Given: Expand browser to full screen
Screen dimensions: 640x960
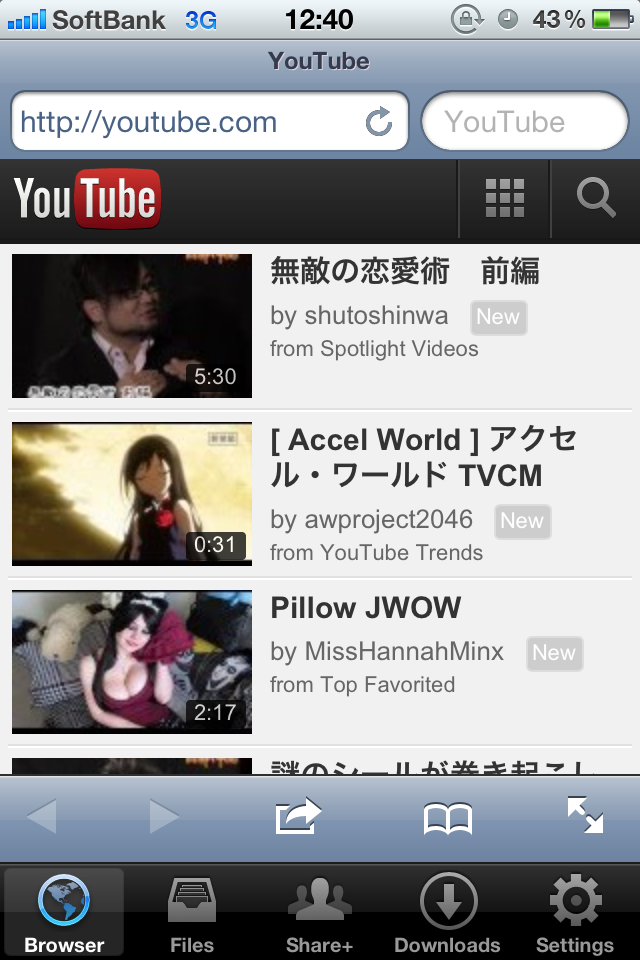Looking at the screenshot, I should coord(585,816).
